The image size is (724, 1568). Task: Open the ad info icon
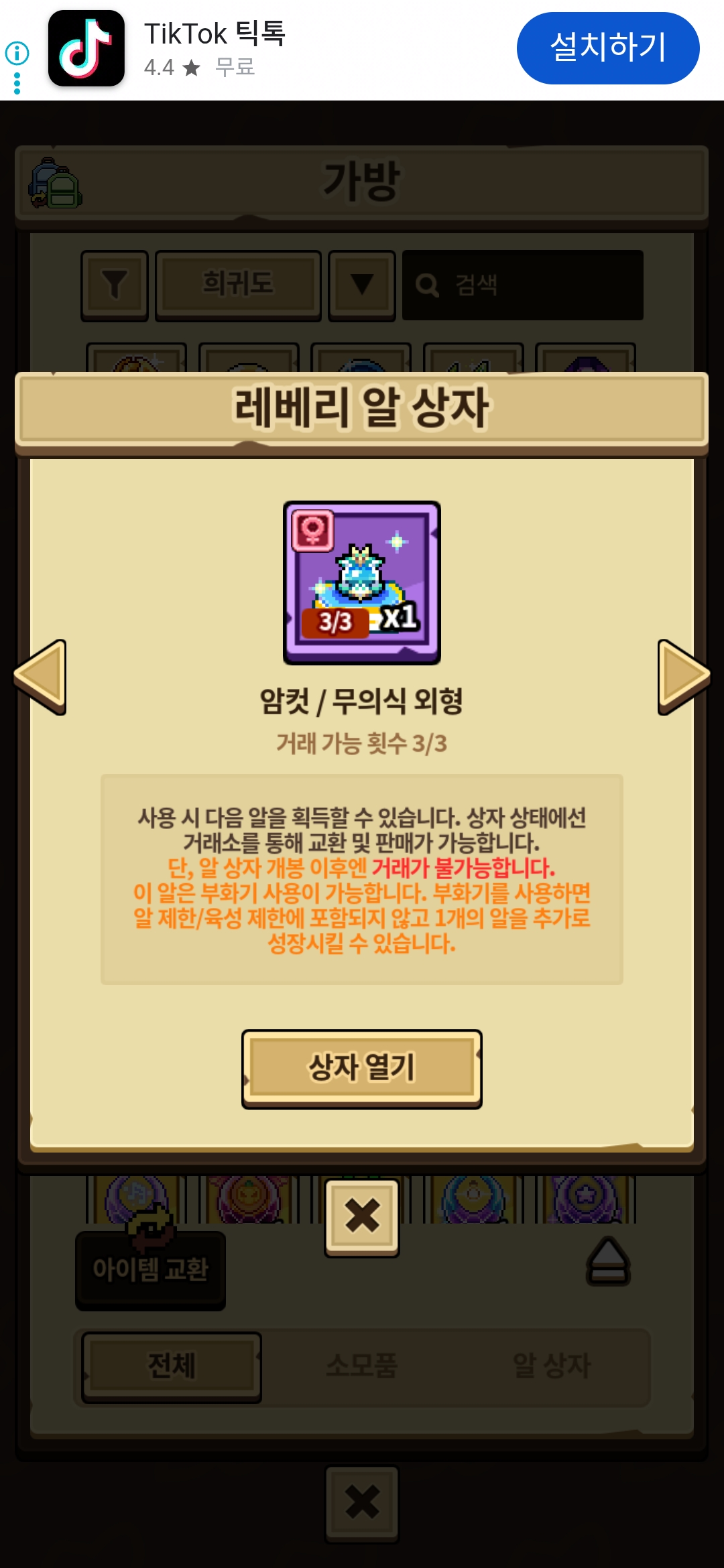pyautogui.click(x=17, y=53)
